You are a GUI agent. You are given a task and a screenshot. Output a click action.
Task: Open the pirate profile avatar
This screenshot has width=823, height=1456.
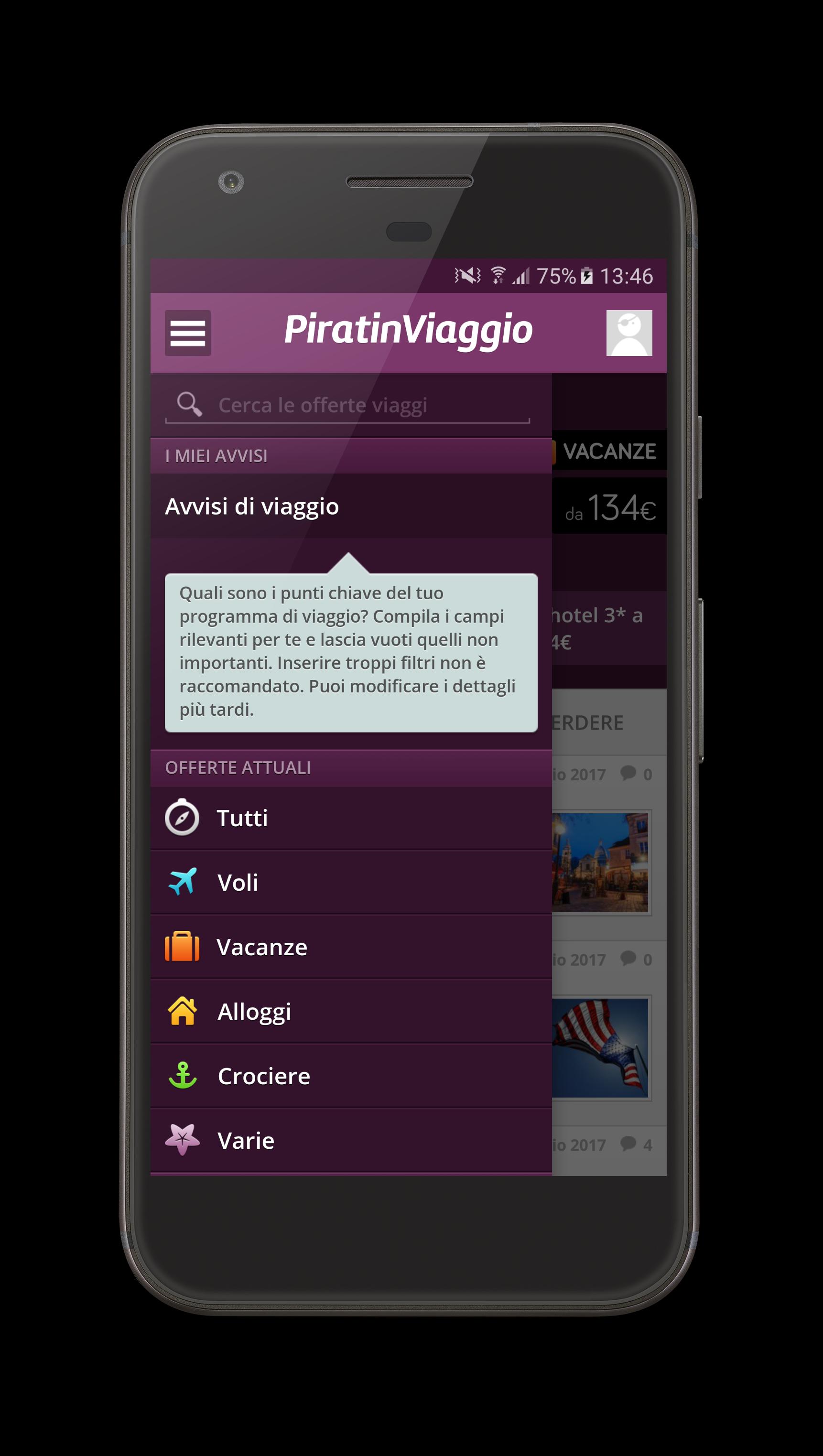point(628,333)
